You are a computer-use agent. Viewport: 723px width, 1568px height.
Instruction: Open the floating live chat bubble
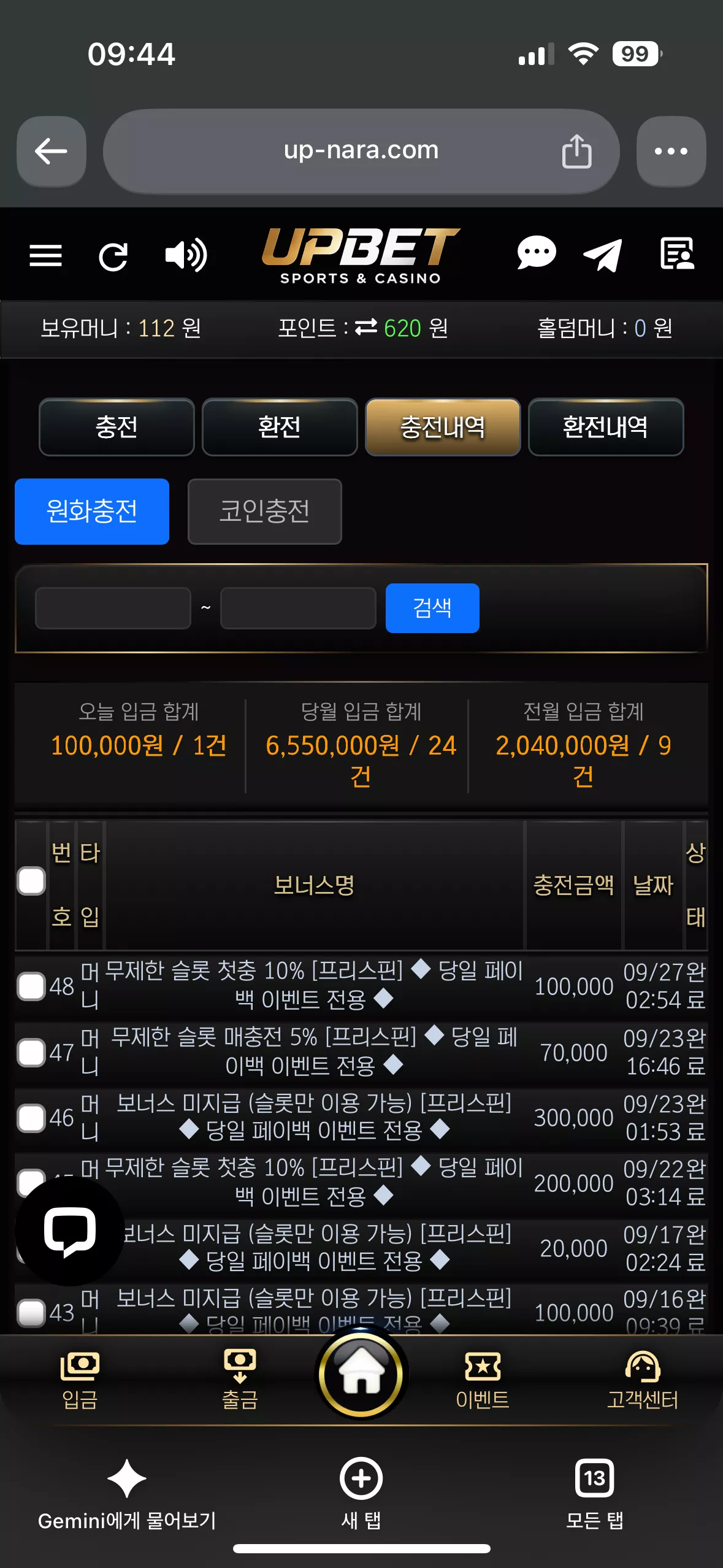click(69, 1232)
